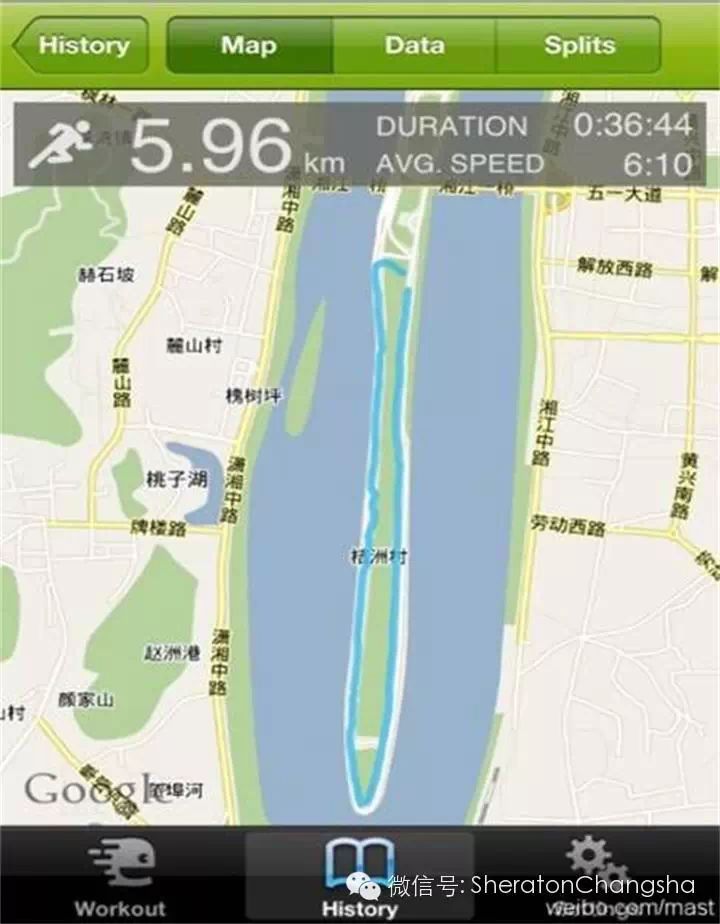Switch to the Data segment
The height and width of the screenshot is (924, 720).
click(x=414, y=45)
